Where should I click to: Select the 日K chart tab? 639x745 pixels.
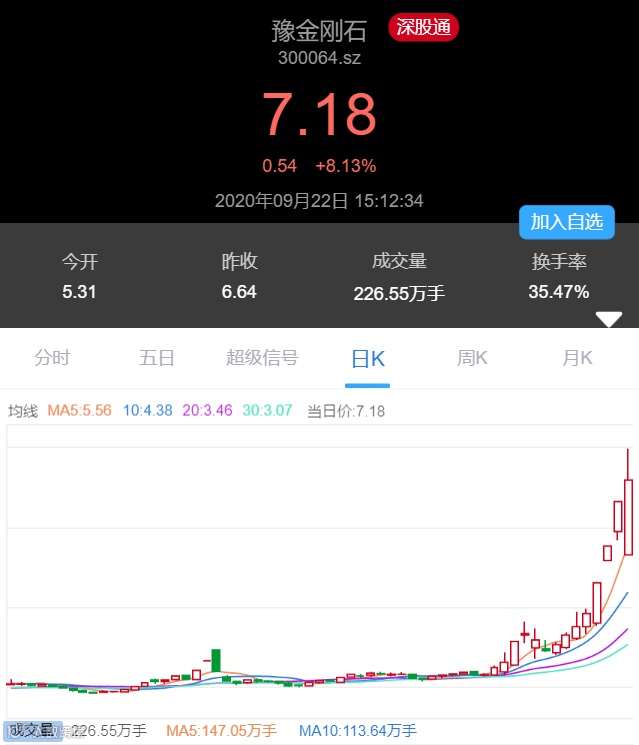click(x=367, y=358)
